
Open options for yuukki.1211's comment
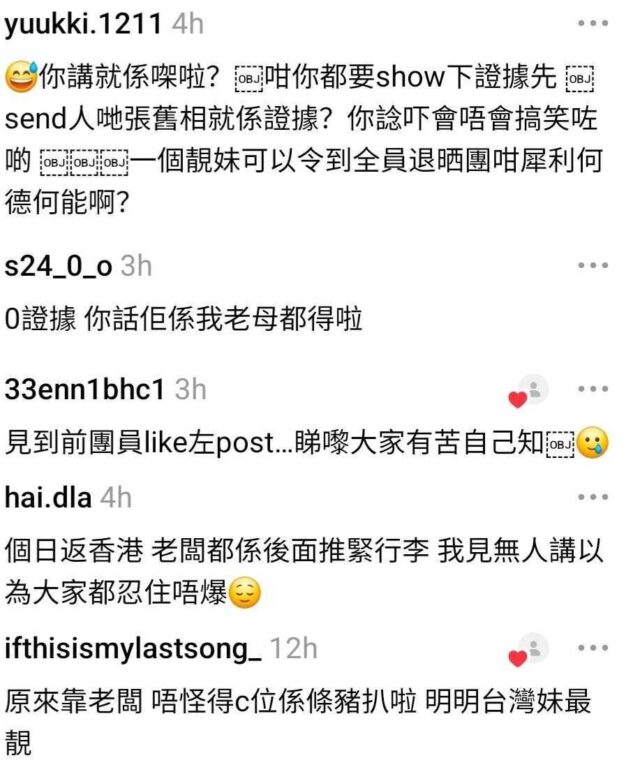click(592, 23)
